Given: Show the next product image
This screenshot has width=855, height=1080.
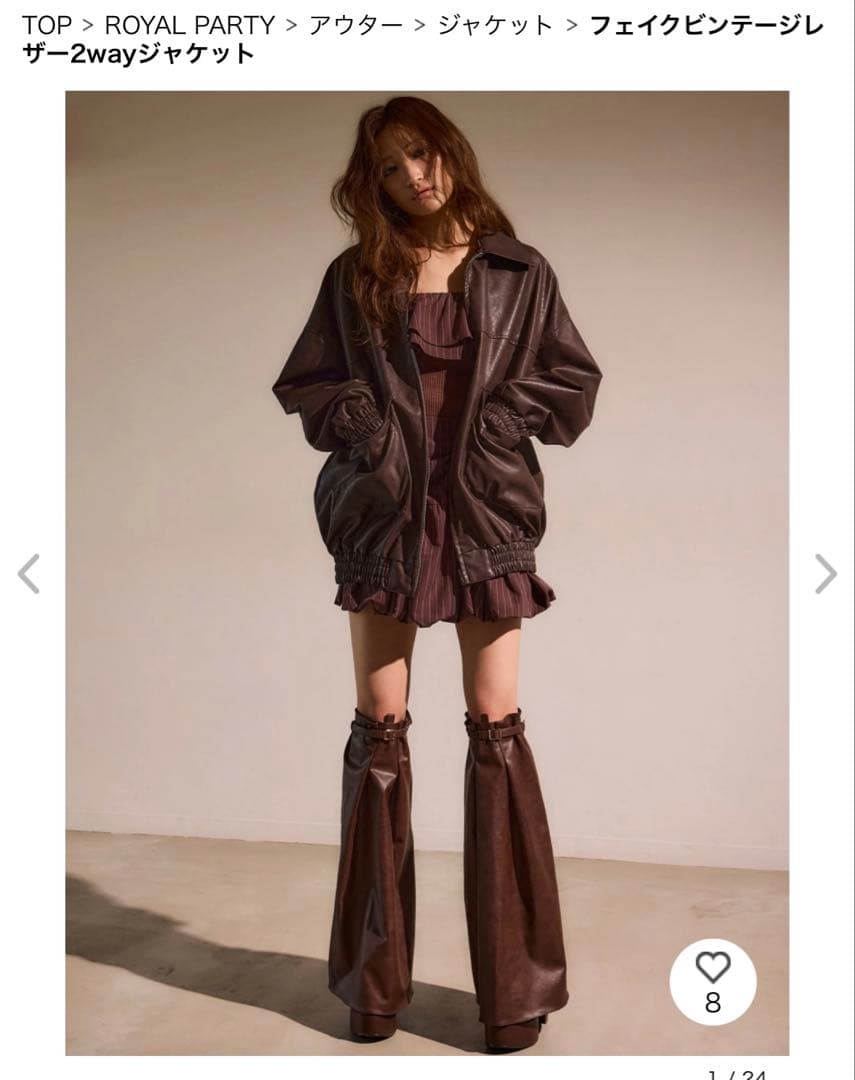Looking at the screenshot, I should click(825, 574).
